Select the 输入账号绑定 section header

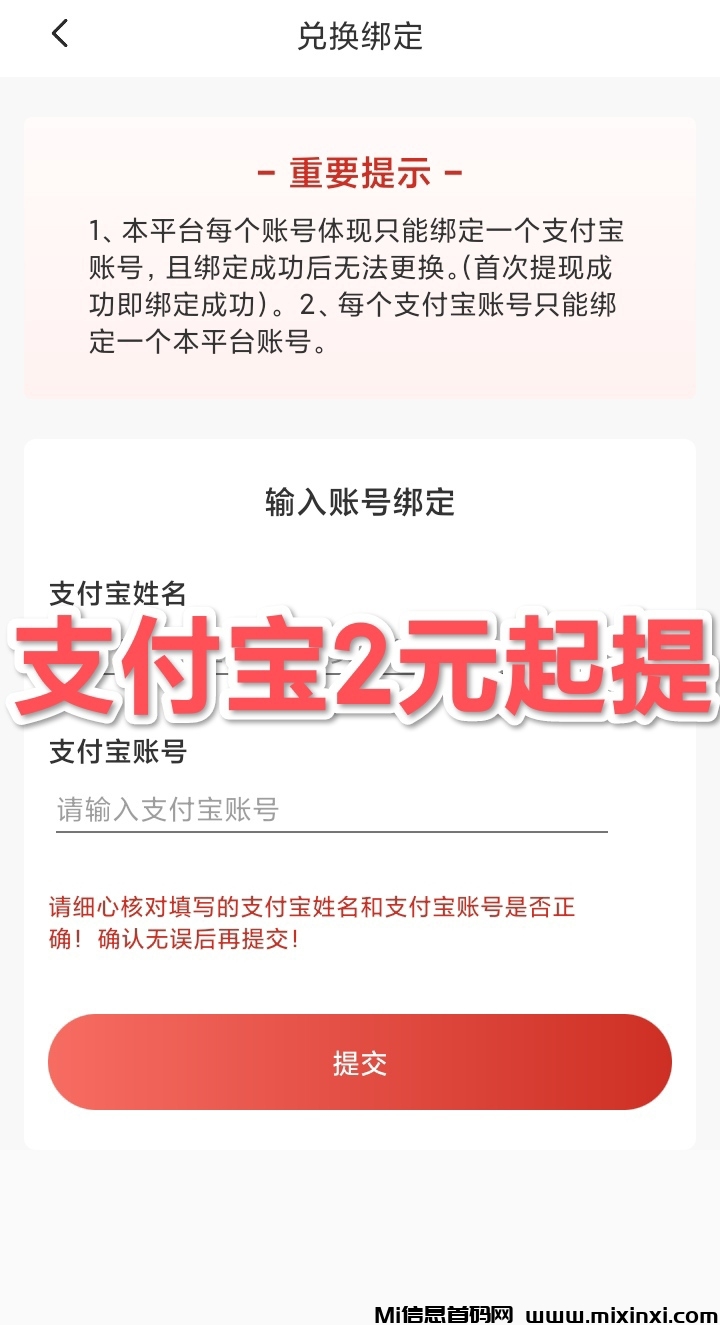click(358, 503)
